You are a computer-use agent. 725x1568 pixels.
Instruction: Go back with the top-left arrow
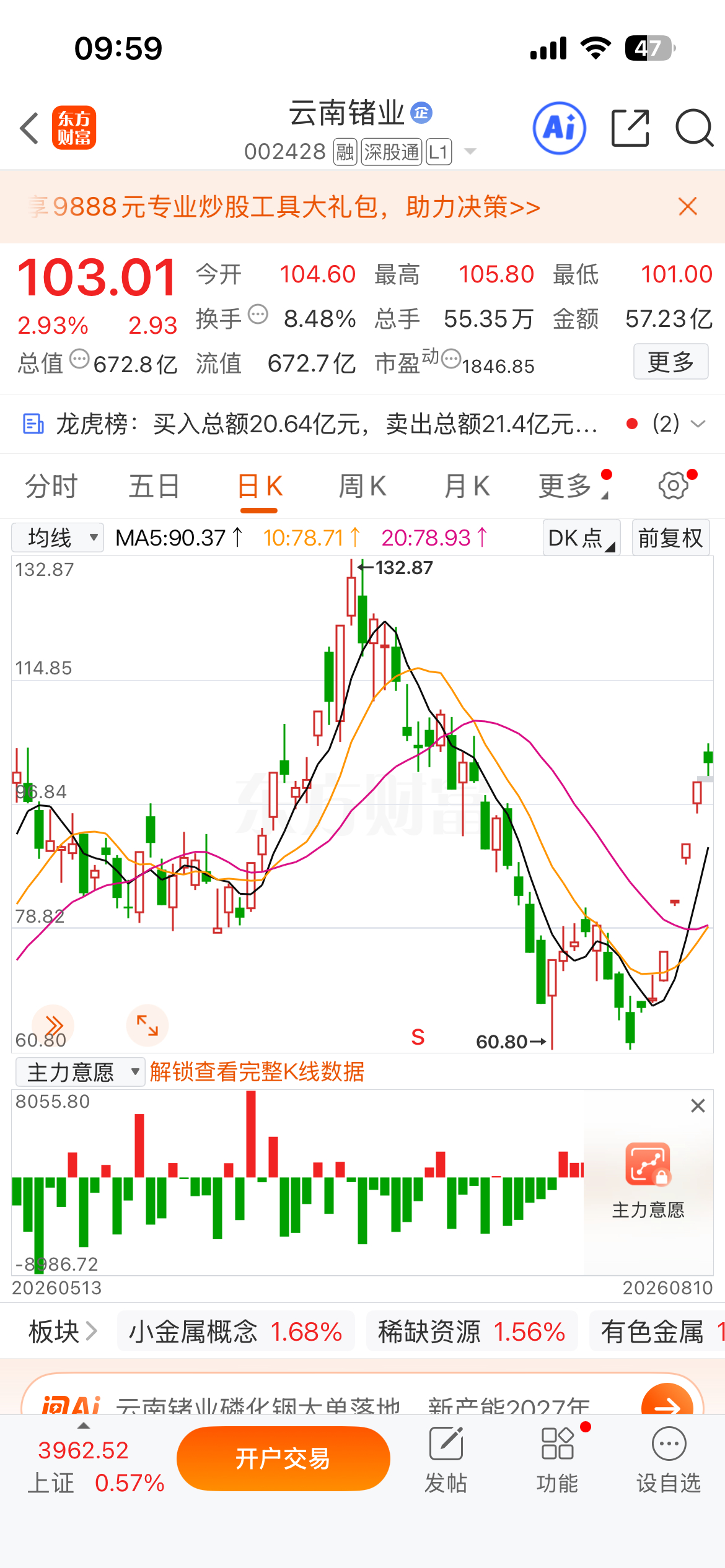click(29, 128)
